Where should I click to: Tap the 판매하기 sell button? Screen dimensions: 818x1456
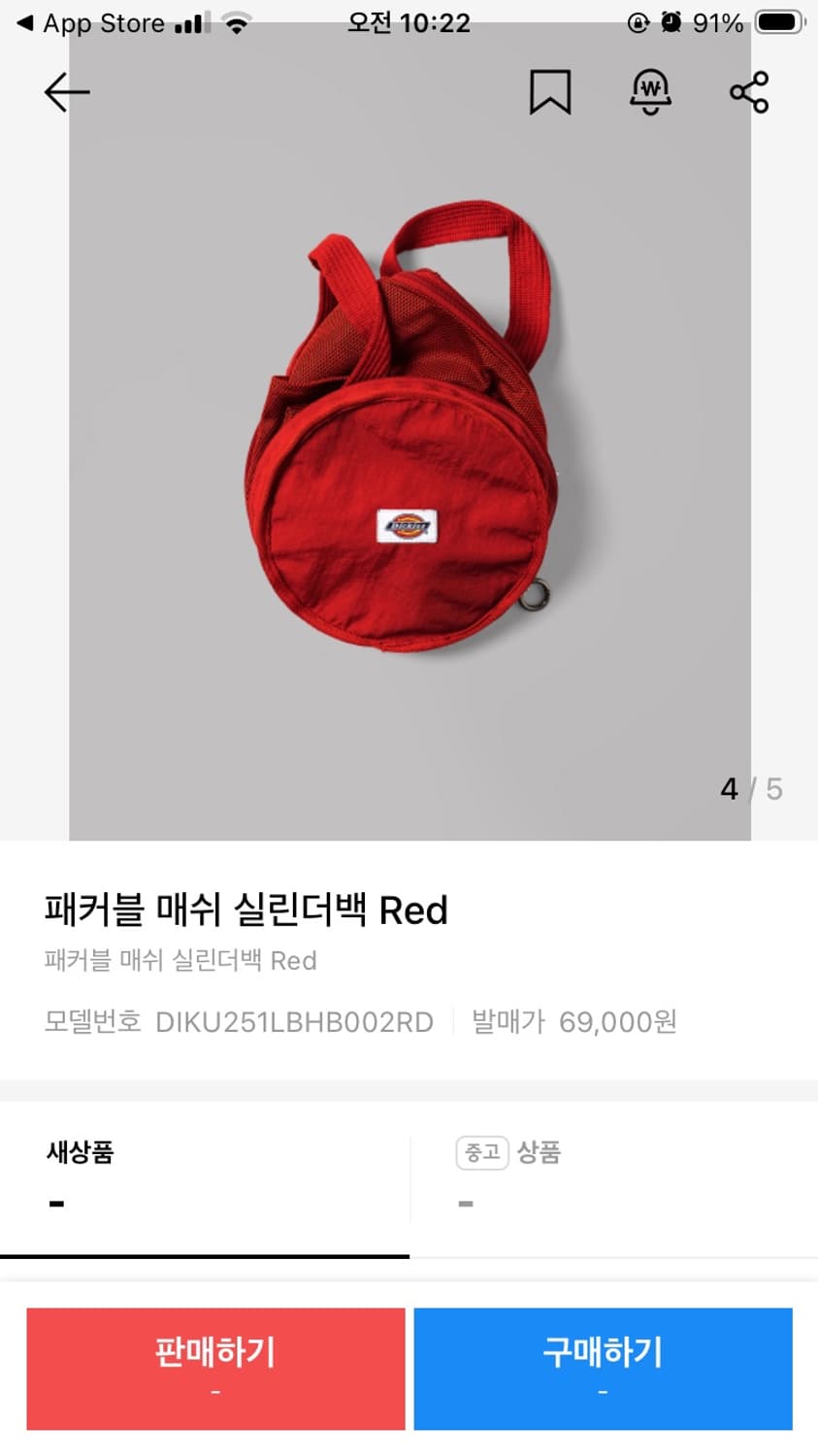(x=215, y=1369)
